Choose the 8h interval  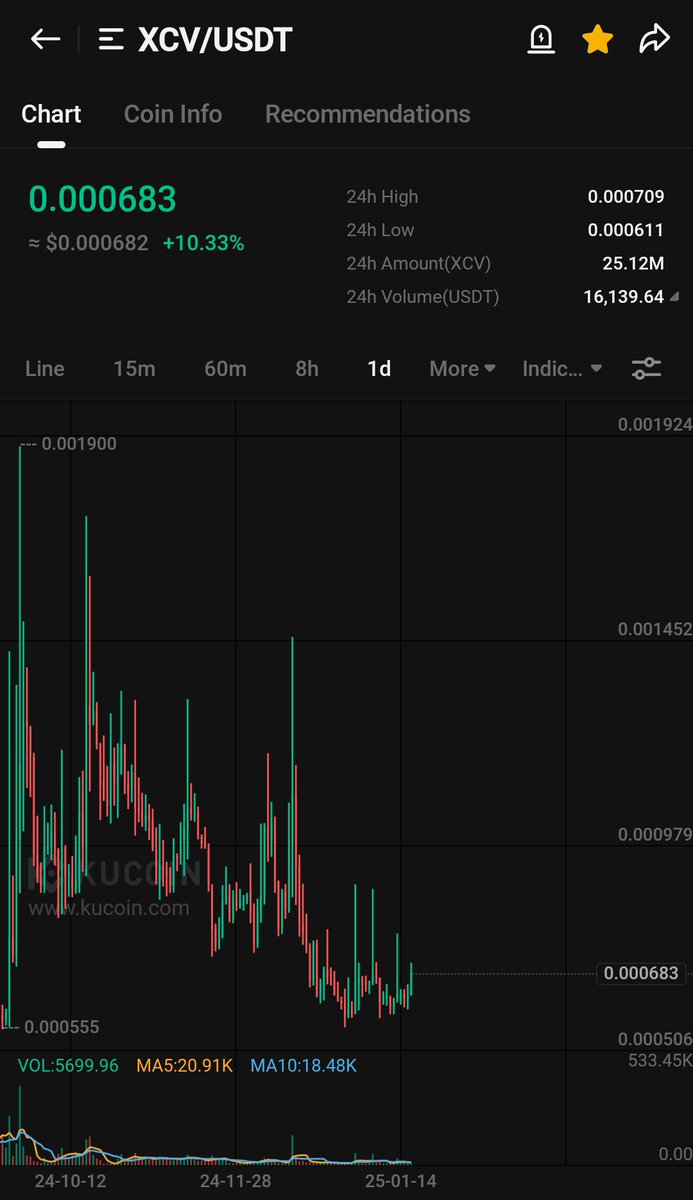307,368
